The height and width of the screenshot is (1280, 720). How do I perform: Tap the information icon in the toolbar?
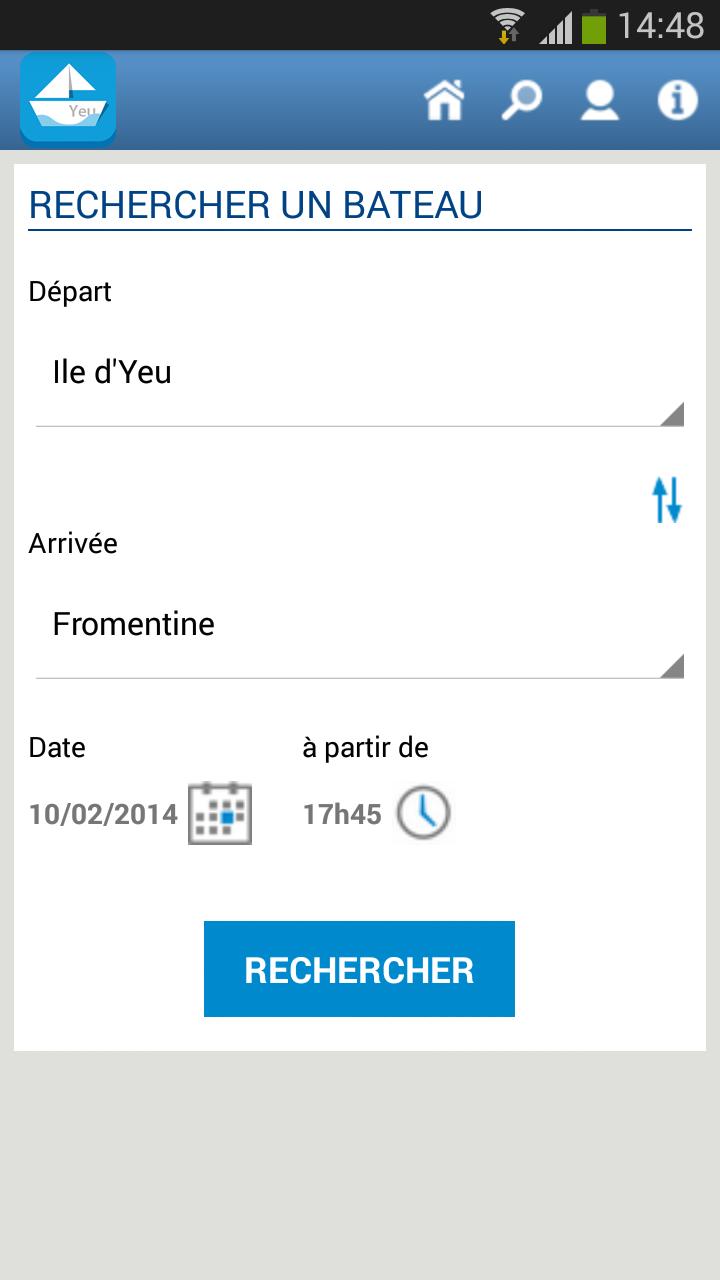[x=676, y=99]
